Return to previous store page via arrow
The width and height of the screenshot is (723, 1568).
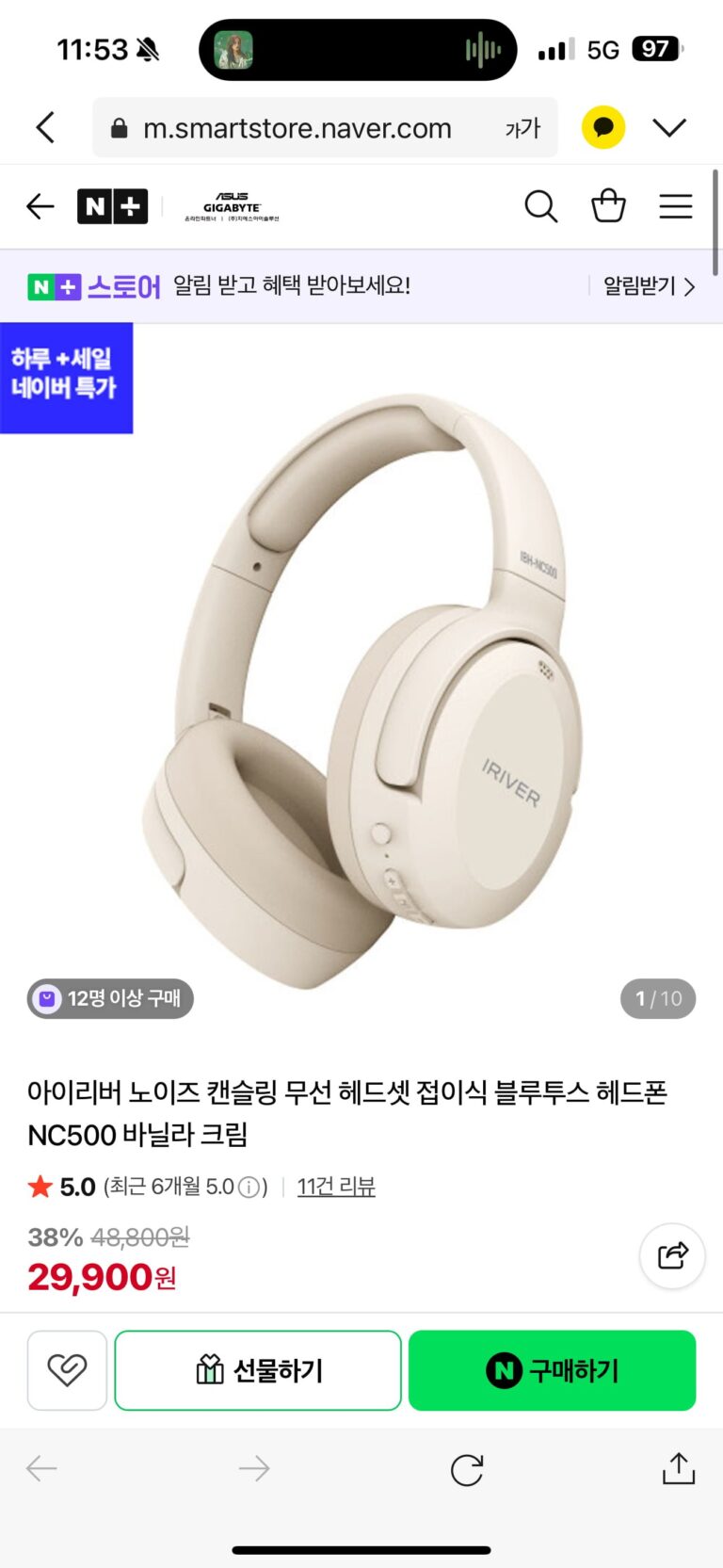(40, 206)
